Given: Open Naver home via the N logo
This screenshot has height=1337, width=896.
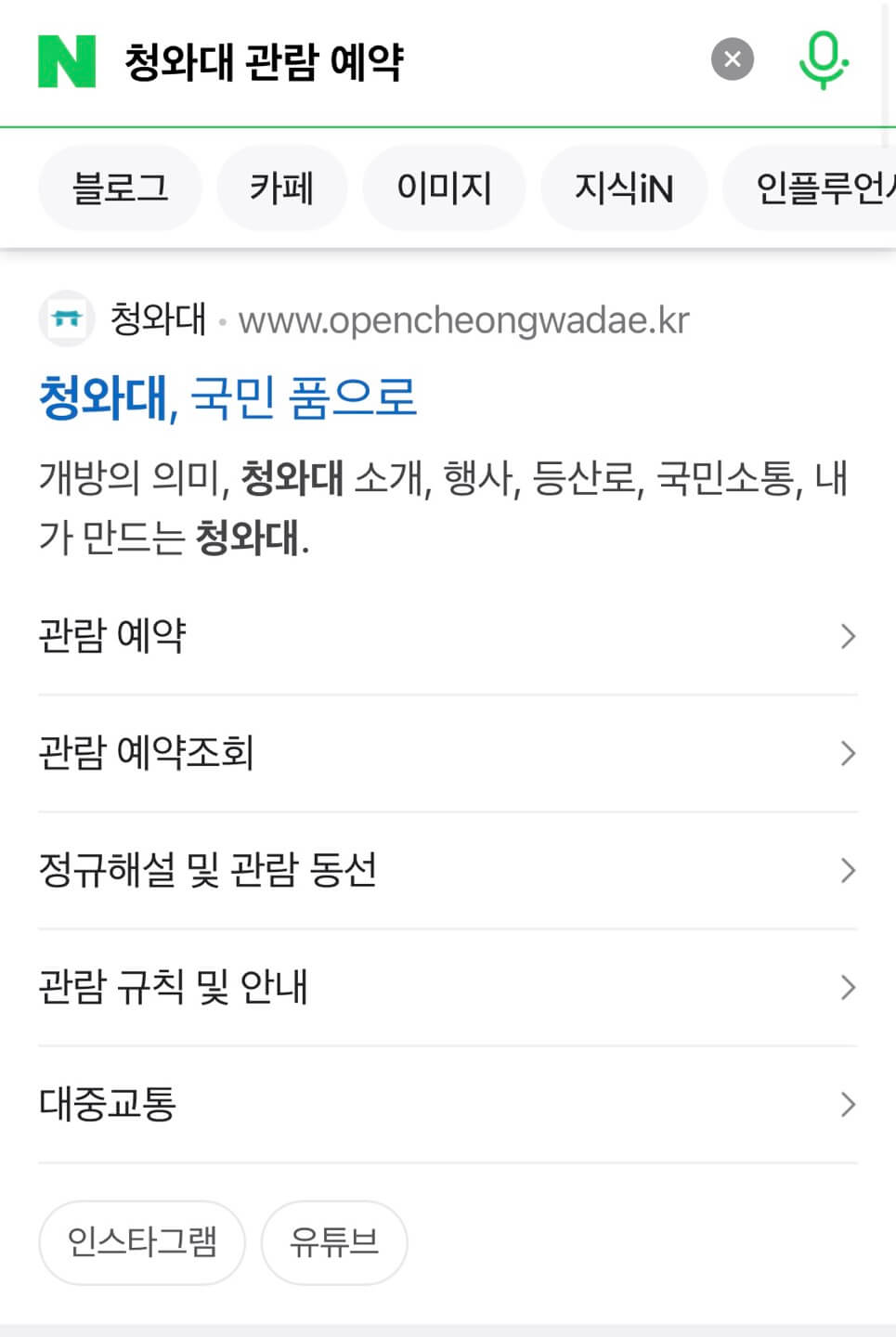Looking at the screenshot, I should pyautogui.click(x=65, y=61).
